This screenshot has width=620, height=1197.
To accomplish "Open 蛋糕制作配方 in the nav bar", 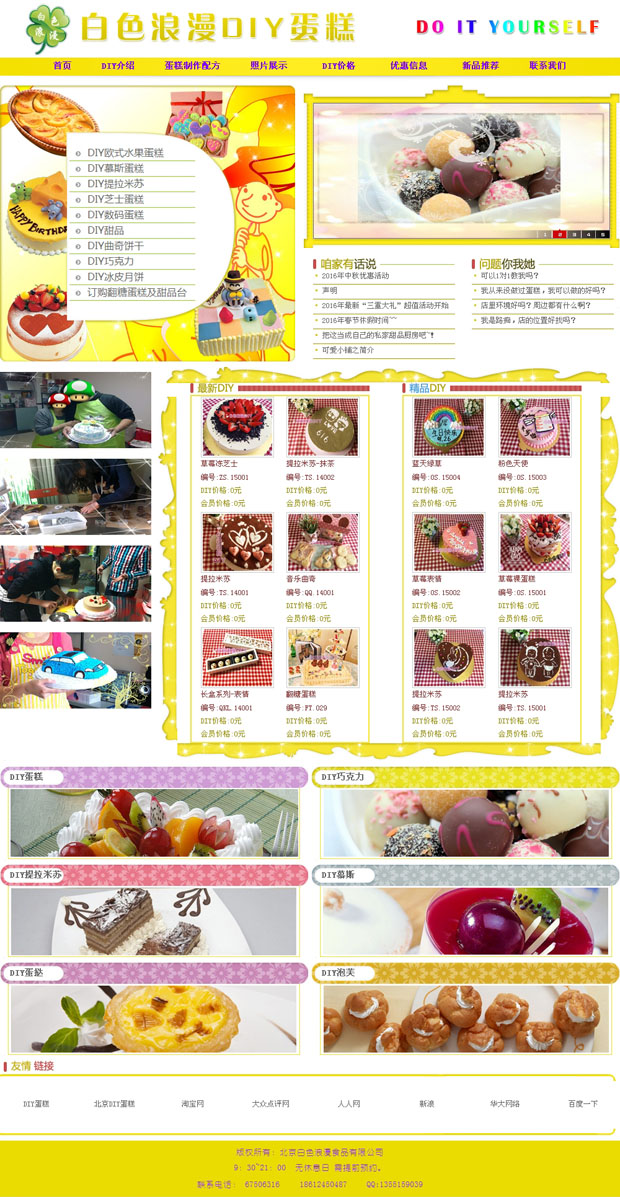I will pyautogui.click(x=192, y=66).
